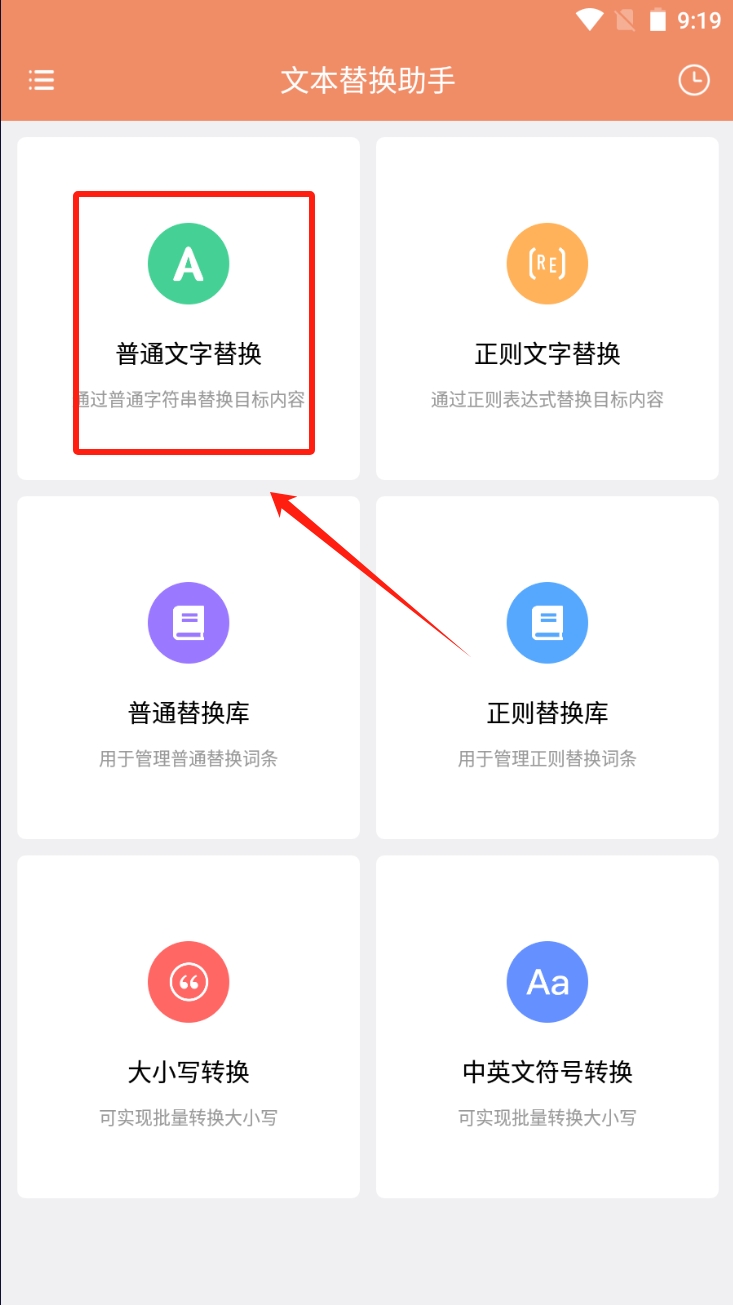Select 大小写转换 card
Viewport: 733px width, 1305px height.
click(189, 1026)
